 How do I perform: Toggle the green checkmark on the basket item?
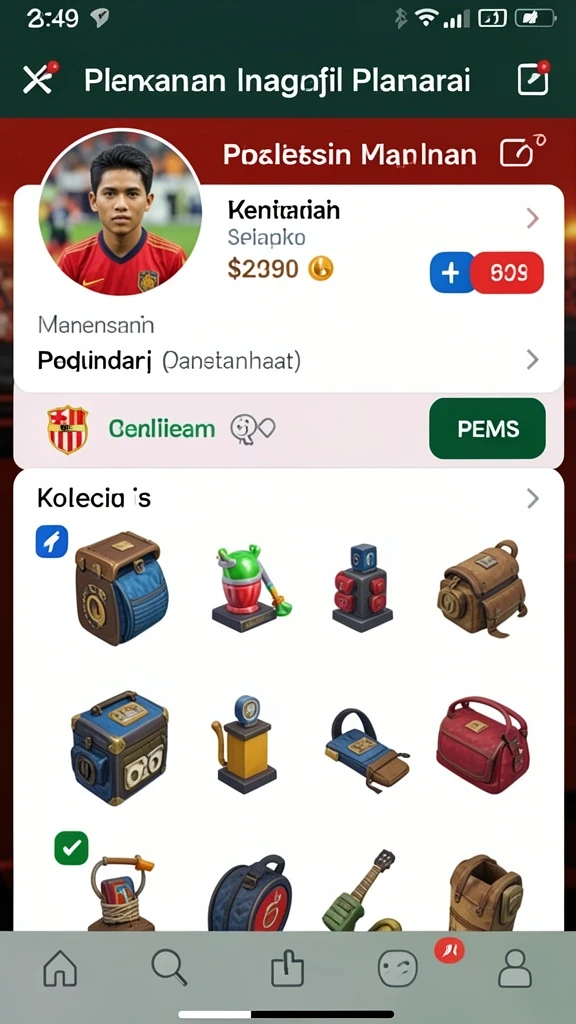tap(71, 848)
